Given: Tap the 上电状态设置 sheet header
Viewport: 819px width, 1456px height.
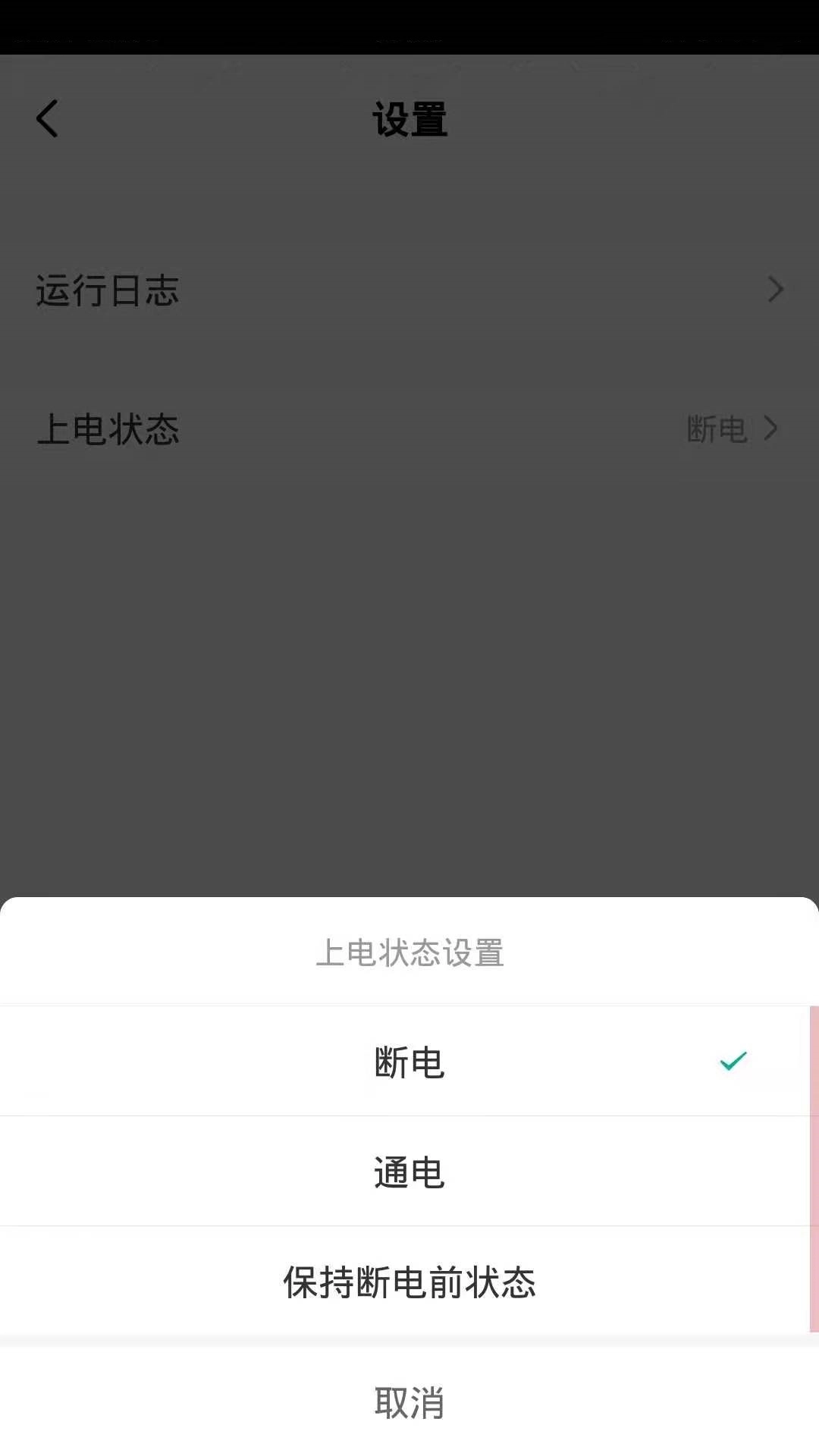Looking at the screenshot, I should coord(409,954).
